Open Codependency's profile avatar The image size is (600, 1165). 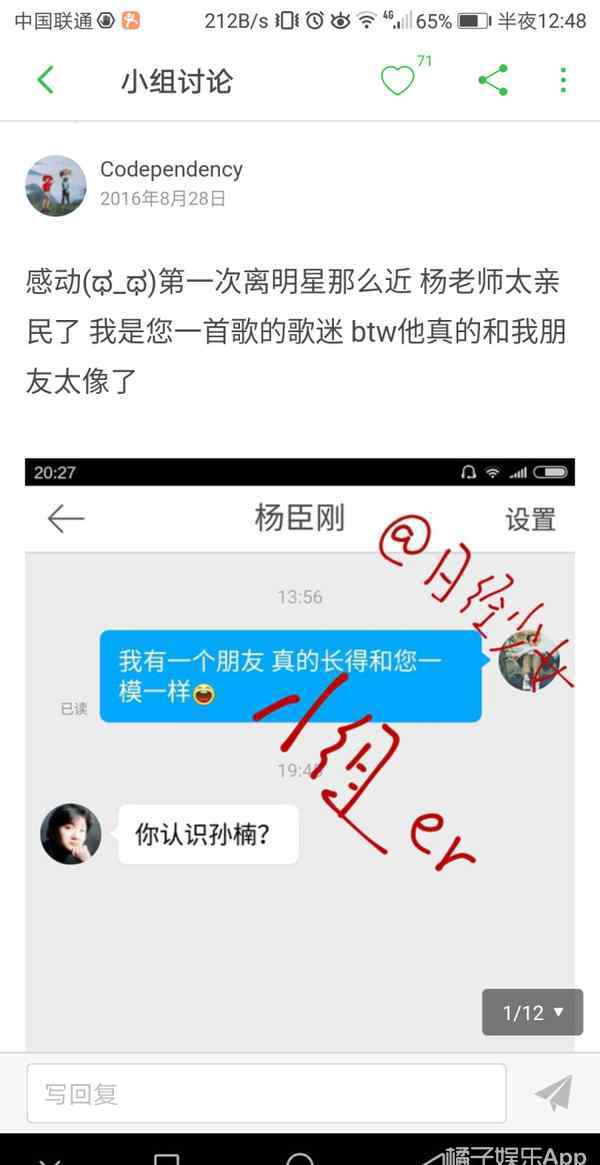(x=56, y=186)
